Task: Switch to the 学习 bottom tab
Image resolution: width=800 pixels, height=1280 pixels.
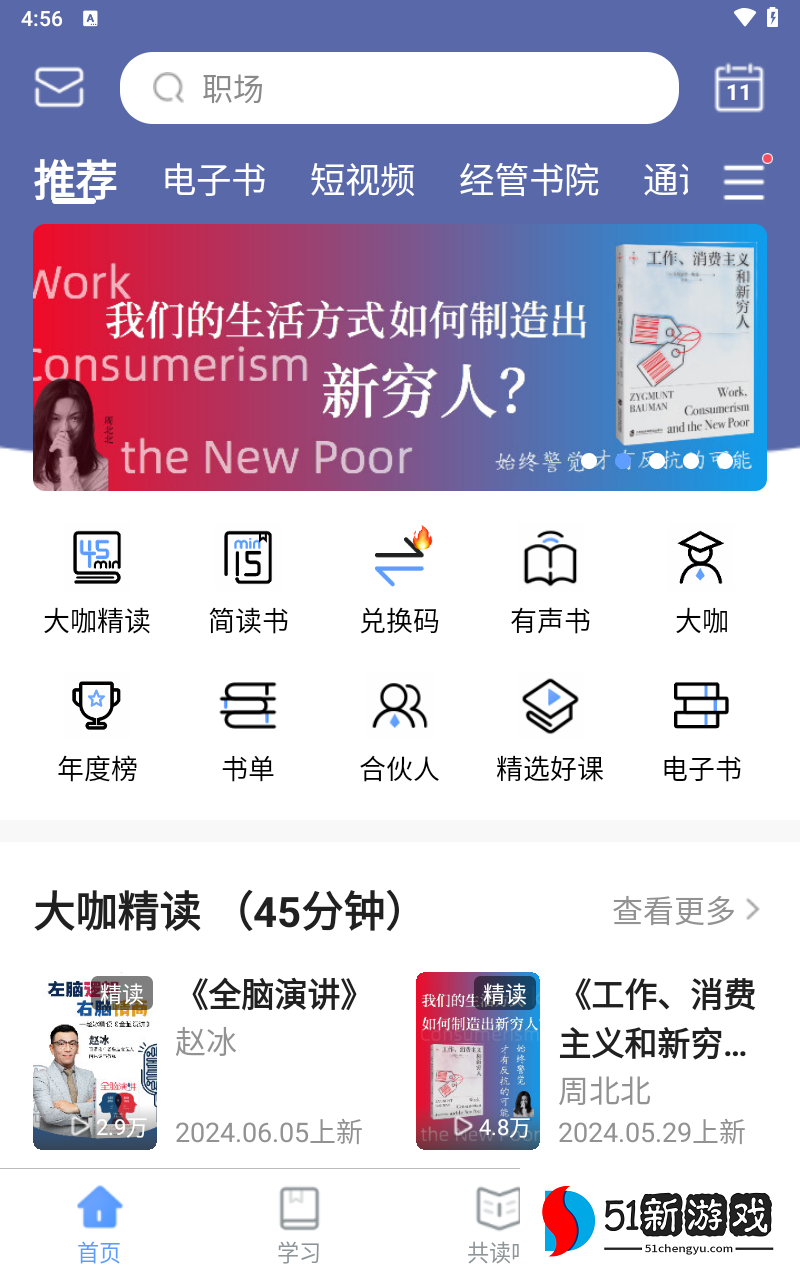Action: [x=298, y=1224]
